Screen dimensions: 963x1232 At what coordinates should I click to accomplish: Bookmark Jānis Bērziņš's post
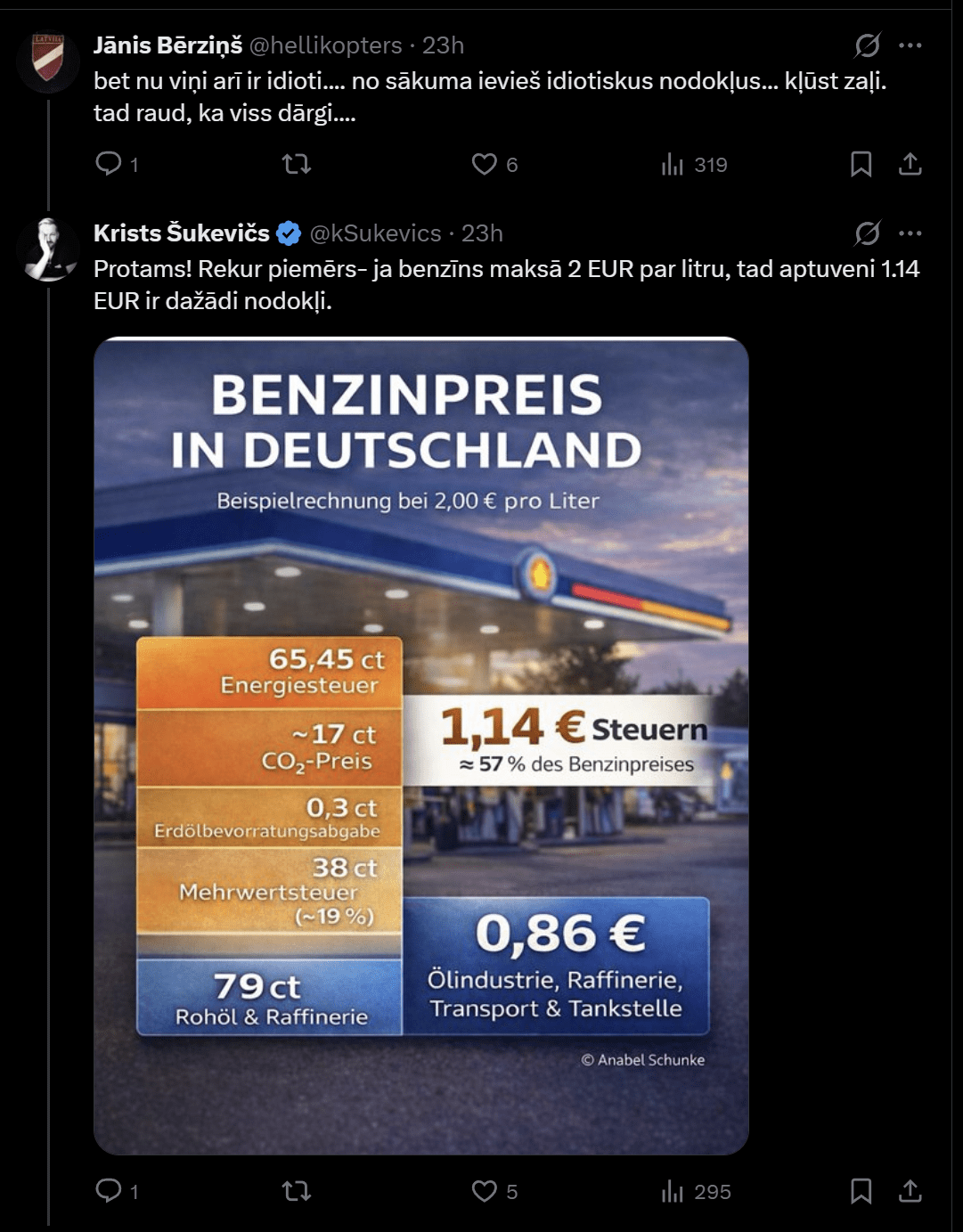(861, 164)
